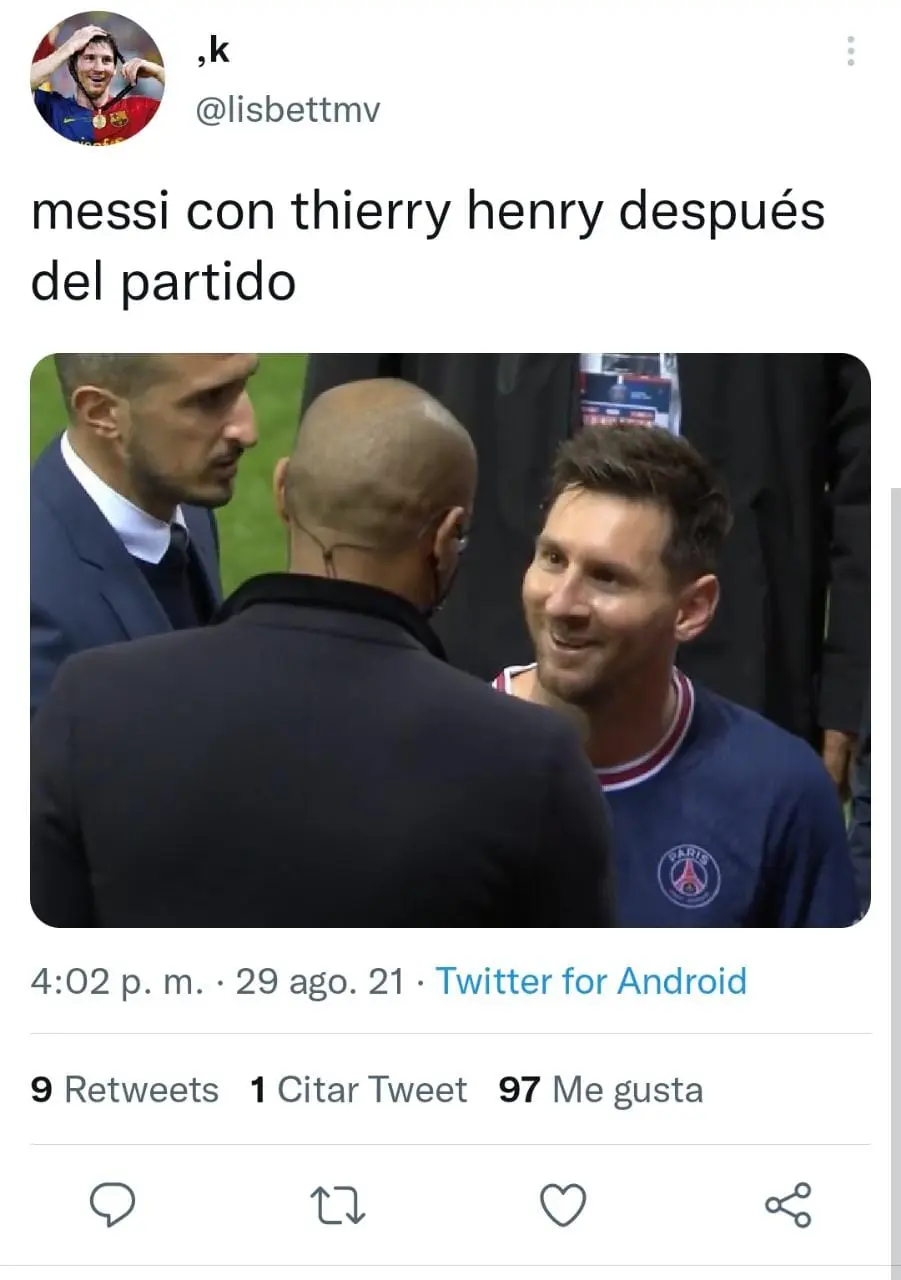Open the tweet's overflow menu
The image size is (901, 1280).
tap(851, 51)
